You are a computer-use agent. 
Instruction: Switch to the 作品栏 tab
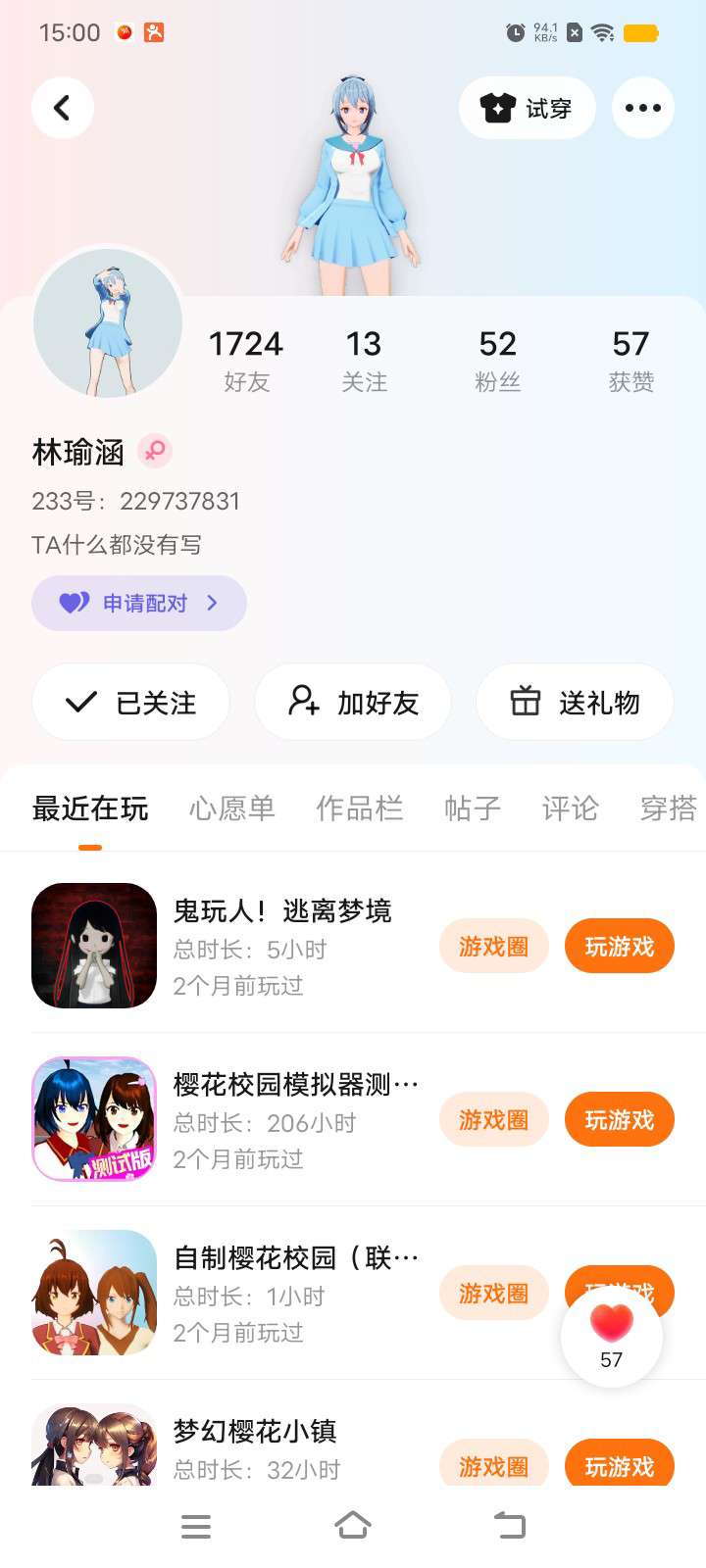click(x=360, y=808)
